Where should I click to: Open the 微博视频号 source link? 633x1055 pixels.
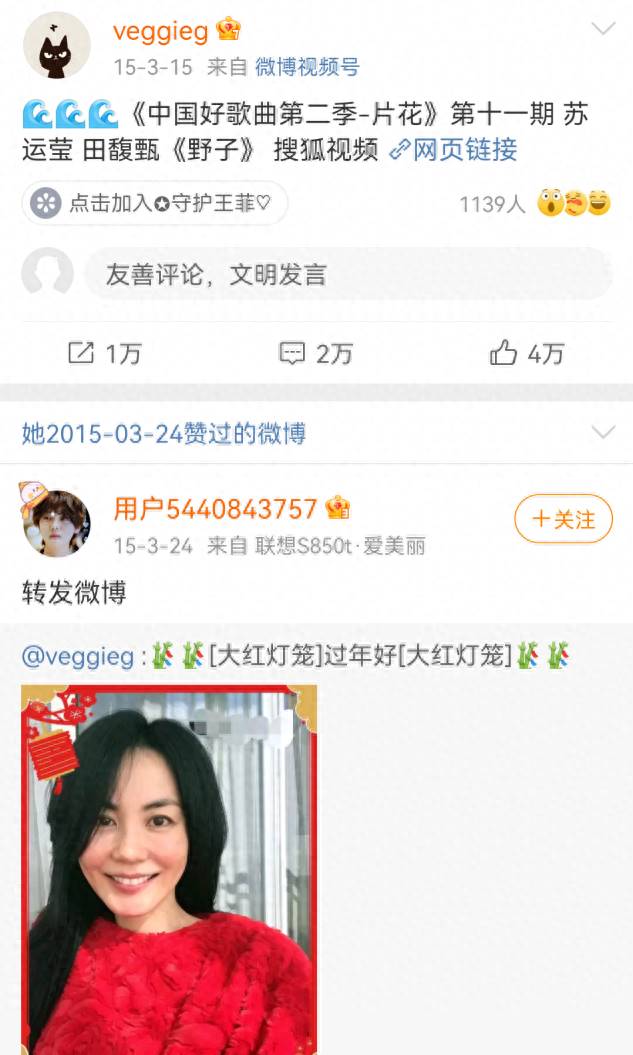307,67
